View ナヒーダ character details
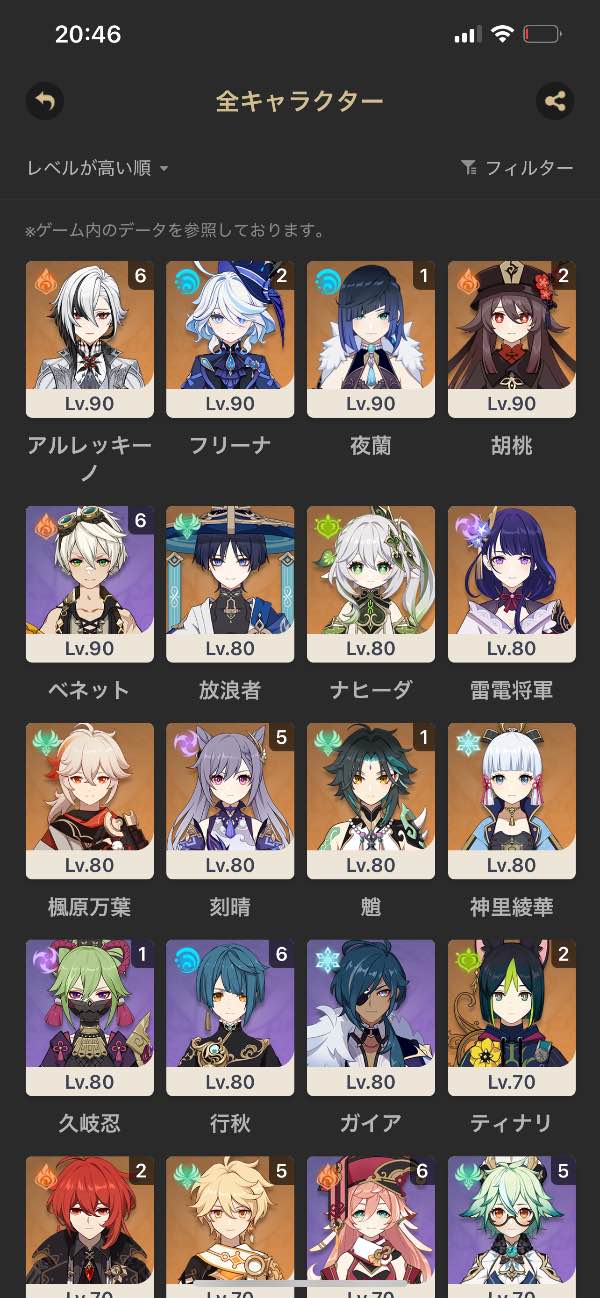 [x=371, y=583]
